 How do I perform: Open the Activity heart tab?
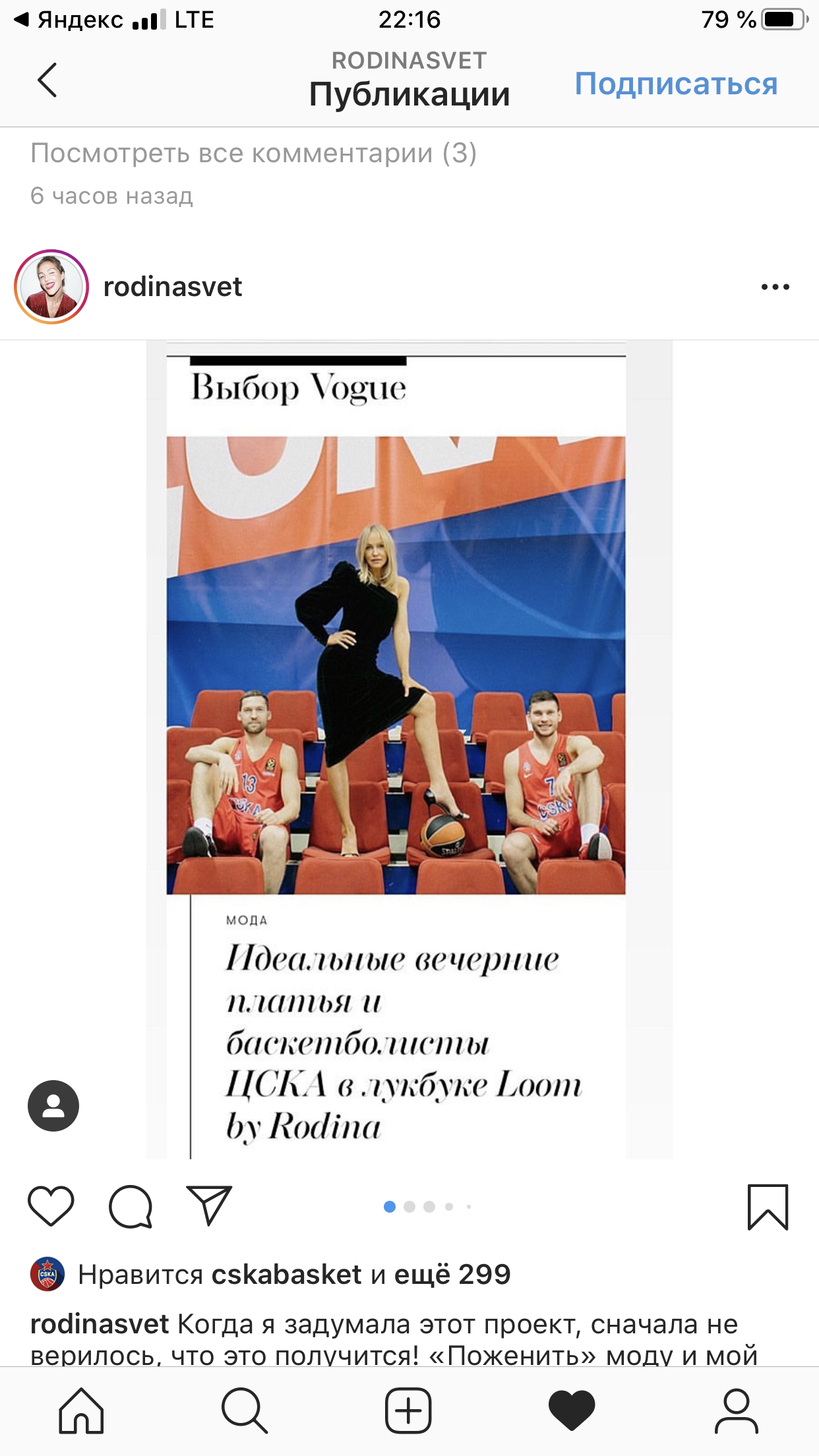click(x=572, y=1410)
